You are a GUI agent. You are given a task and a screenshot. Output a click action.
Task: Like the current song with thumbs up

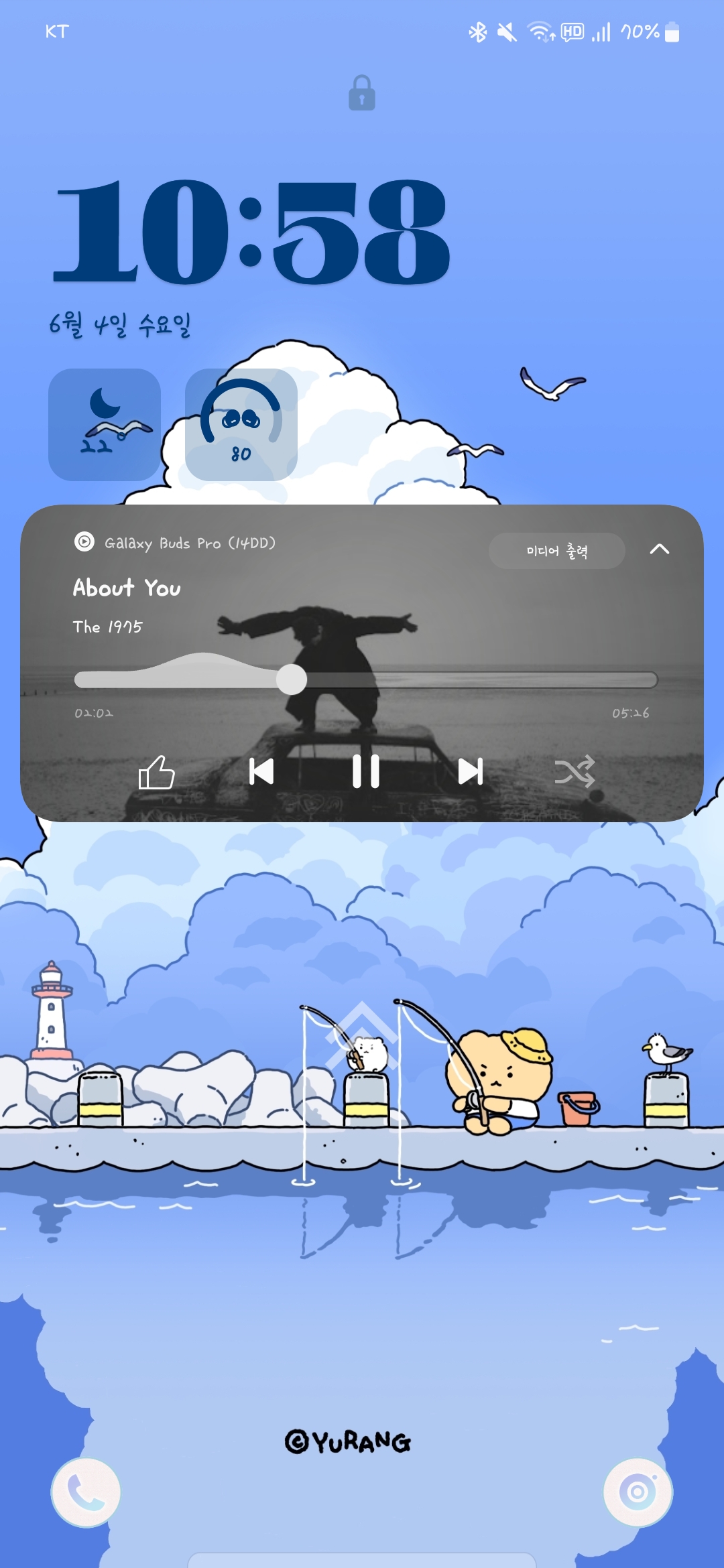click(x=156, y=772)
